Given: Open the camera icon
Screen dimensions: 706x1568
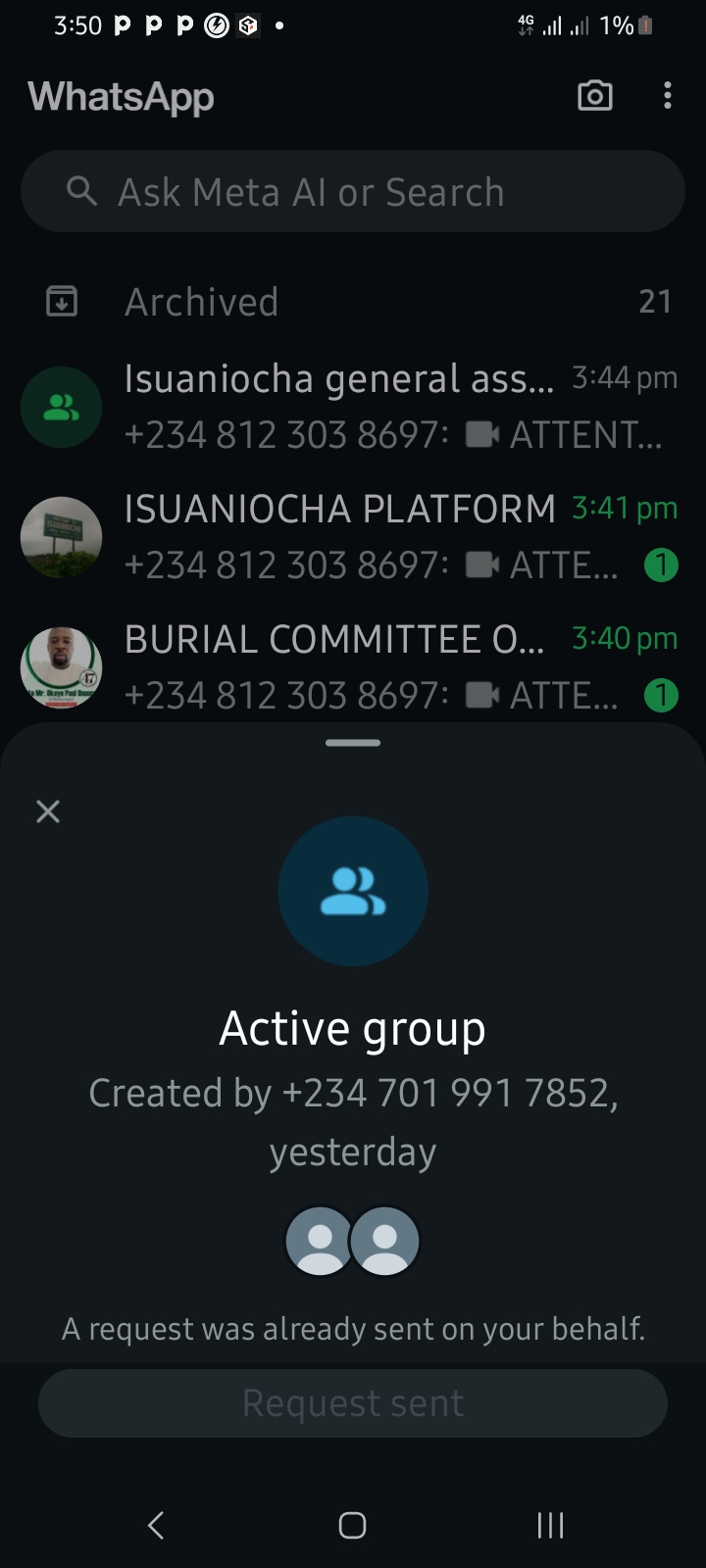Looking at the screenshot, I should (x=595, y=96).
